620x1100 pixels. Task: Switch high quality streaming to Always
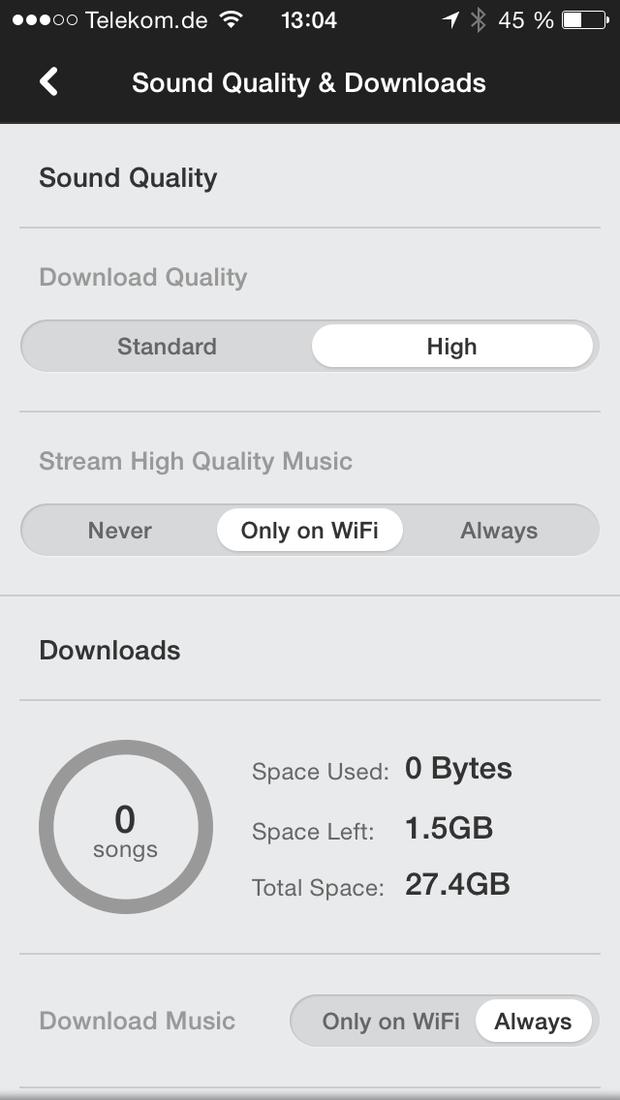[499, 530]
